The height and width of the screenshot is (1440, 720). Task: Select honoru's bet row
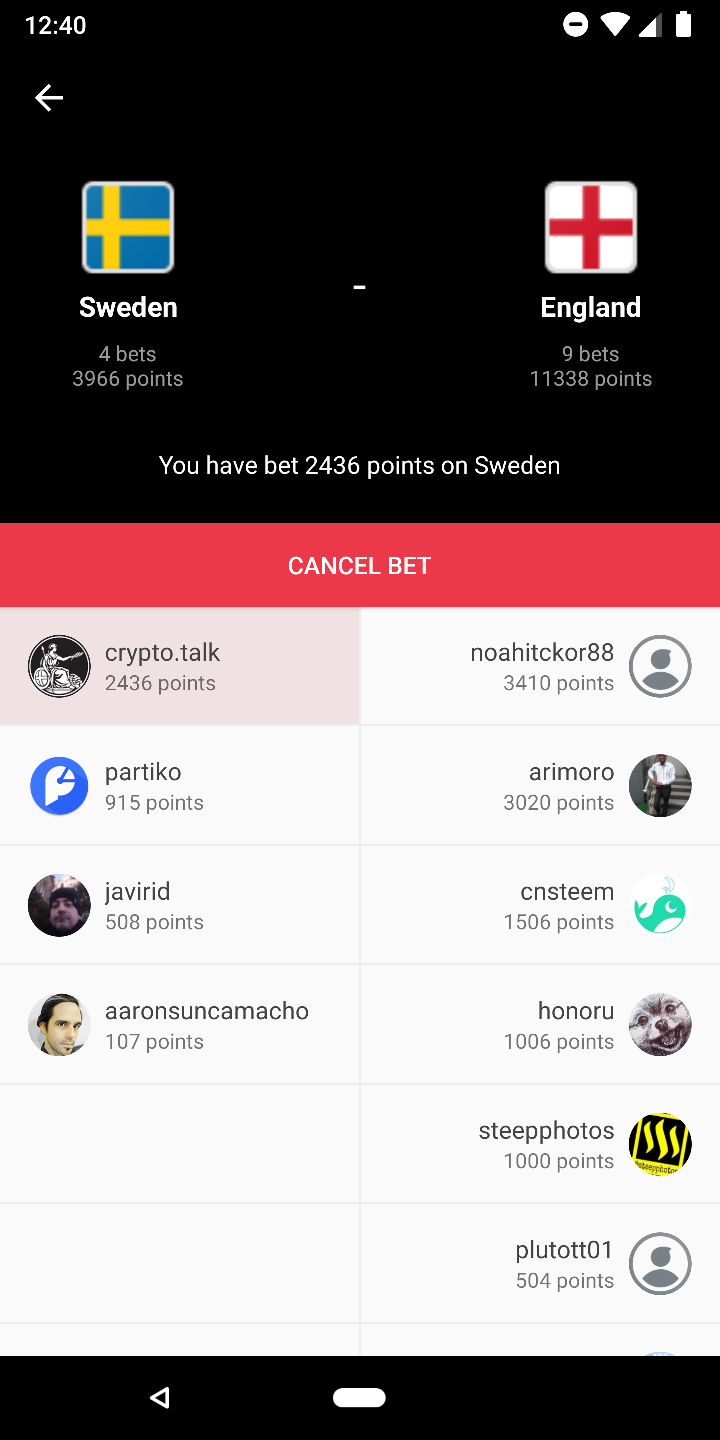coord(540,1025)
